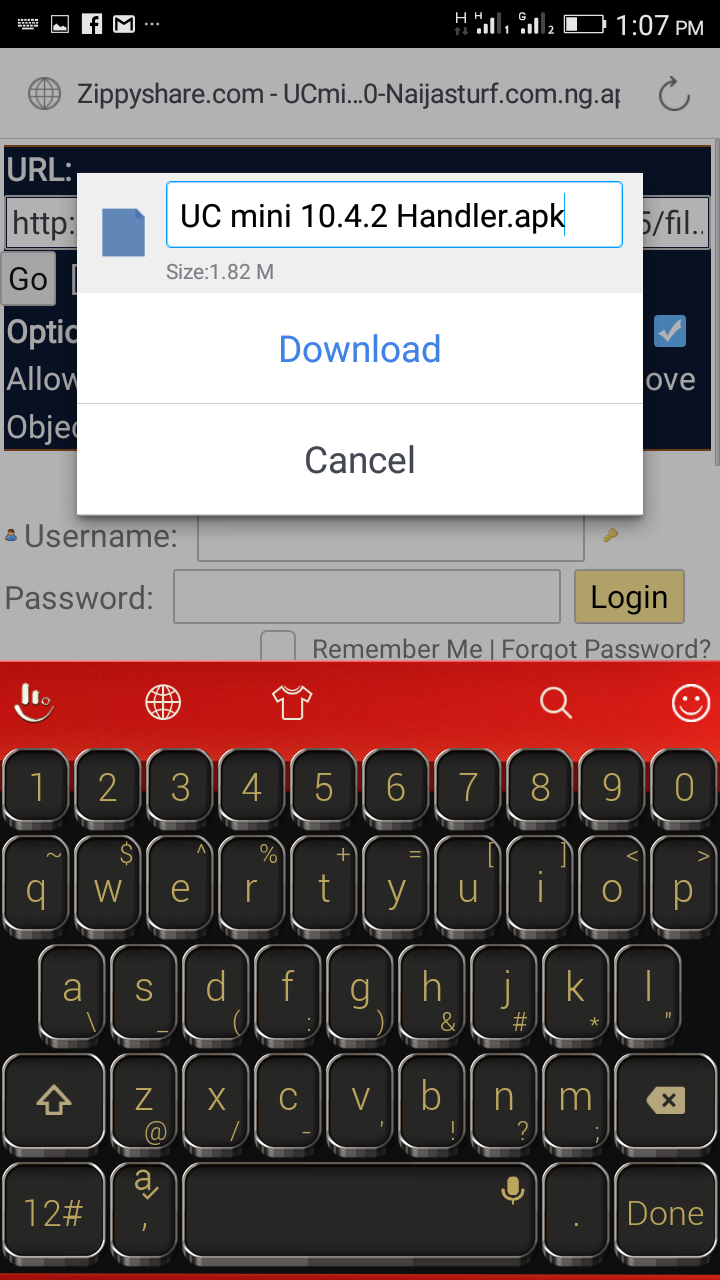Viewport: 720px width, 1280px height.
Task: Open keyboard language globe icon
Action: click(x=163, y=703)
